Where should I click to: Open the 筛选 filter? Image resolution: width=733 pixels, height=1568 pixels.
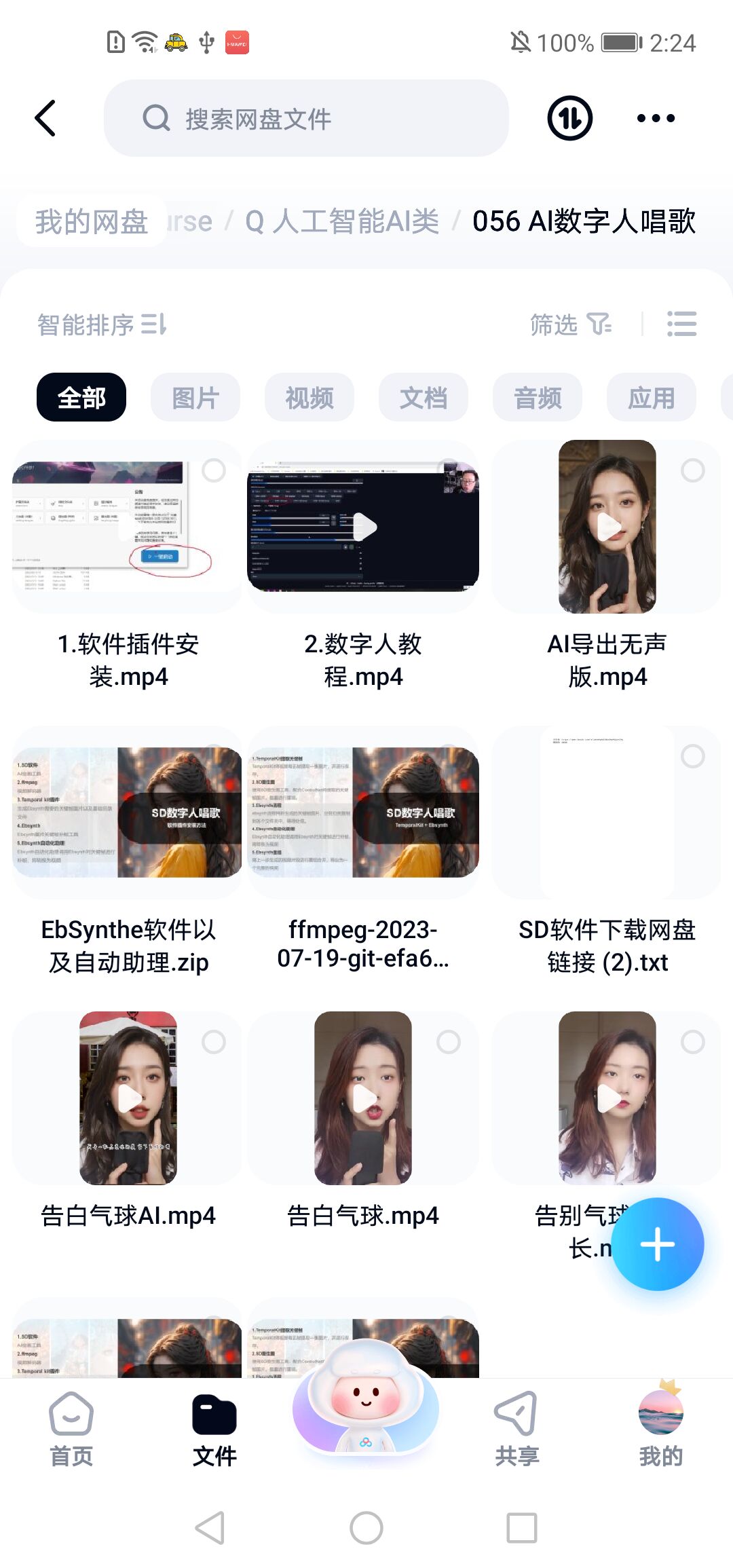(x=570, y=324)
